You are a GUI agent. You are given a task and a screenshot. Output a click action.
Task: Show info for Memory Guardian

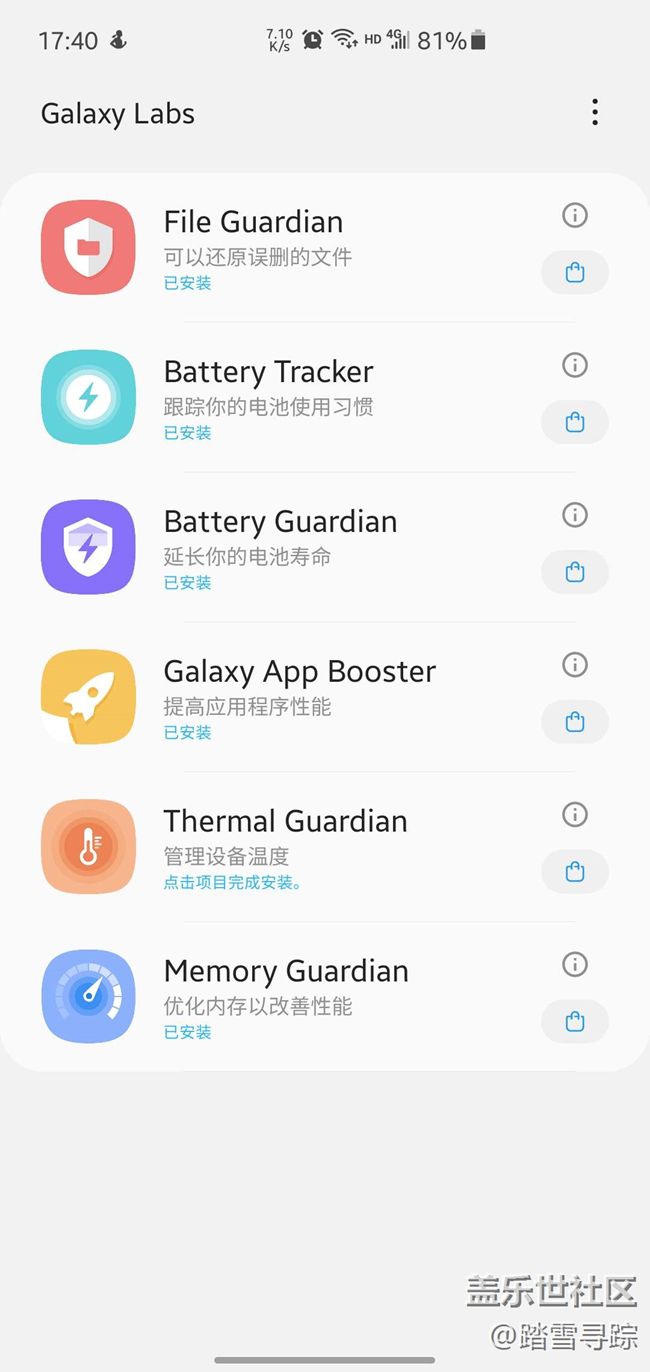coord(575,965)
